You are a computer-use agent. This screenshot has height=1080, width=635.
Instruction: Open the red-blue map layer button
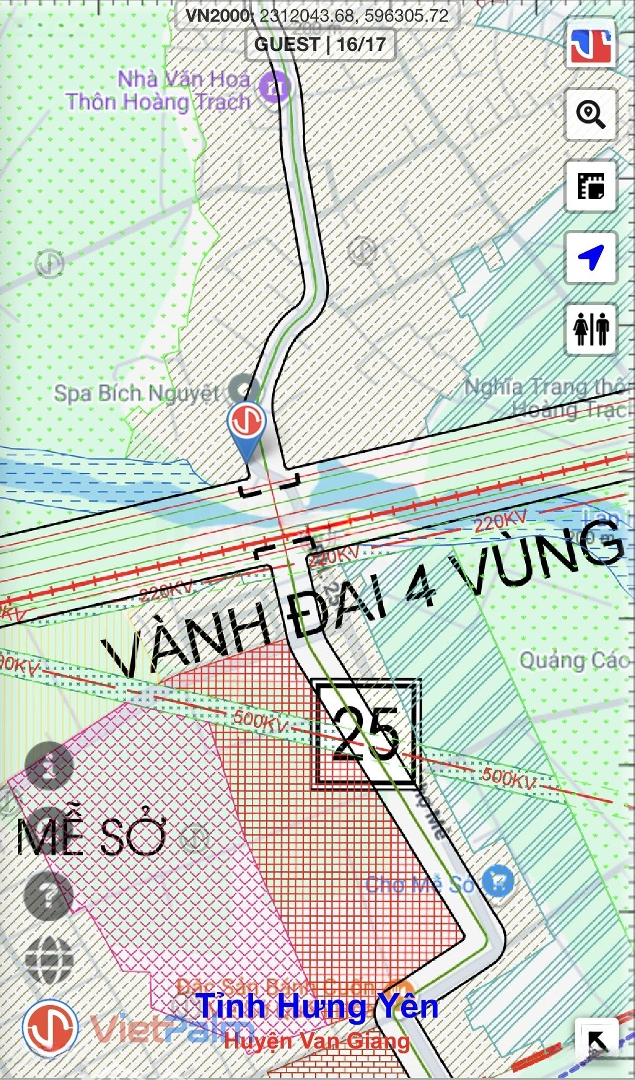[x=591, y=45]
